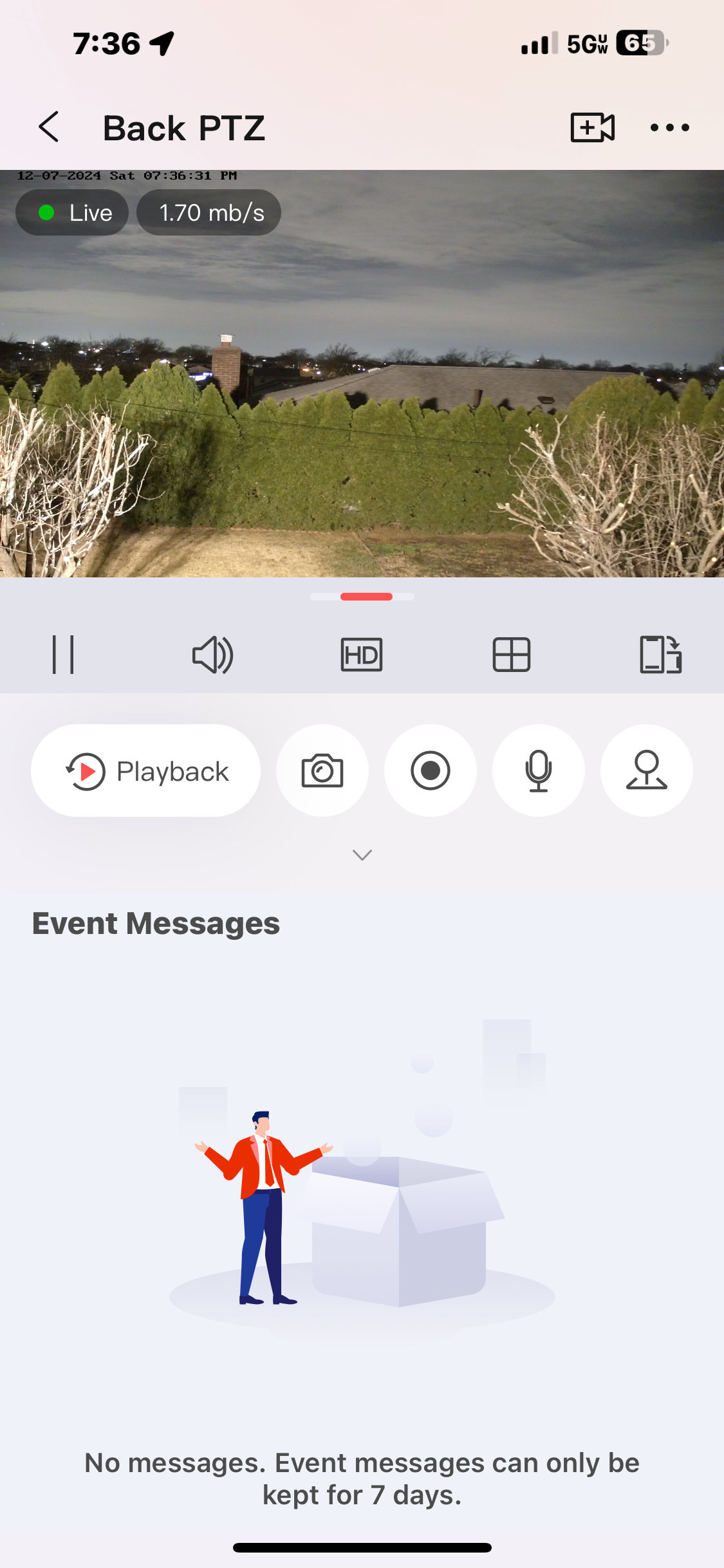Pause the live video stream
This screenshot has height=1568, width=724.
[x=63, y=655]
